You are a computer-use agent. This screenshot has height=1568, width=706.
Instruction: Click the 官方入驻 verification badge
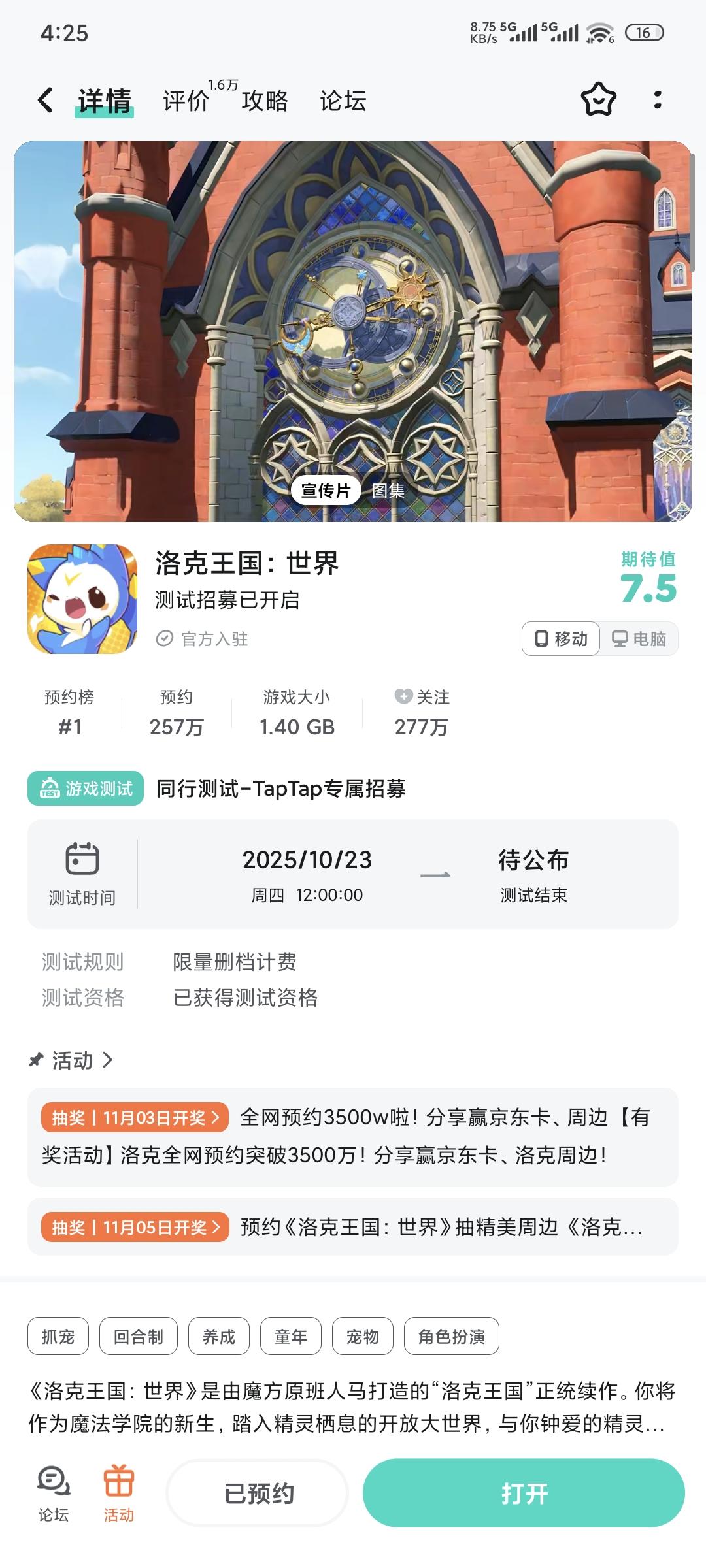(x=165, y=637)
